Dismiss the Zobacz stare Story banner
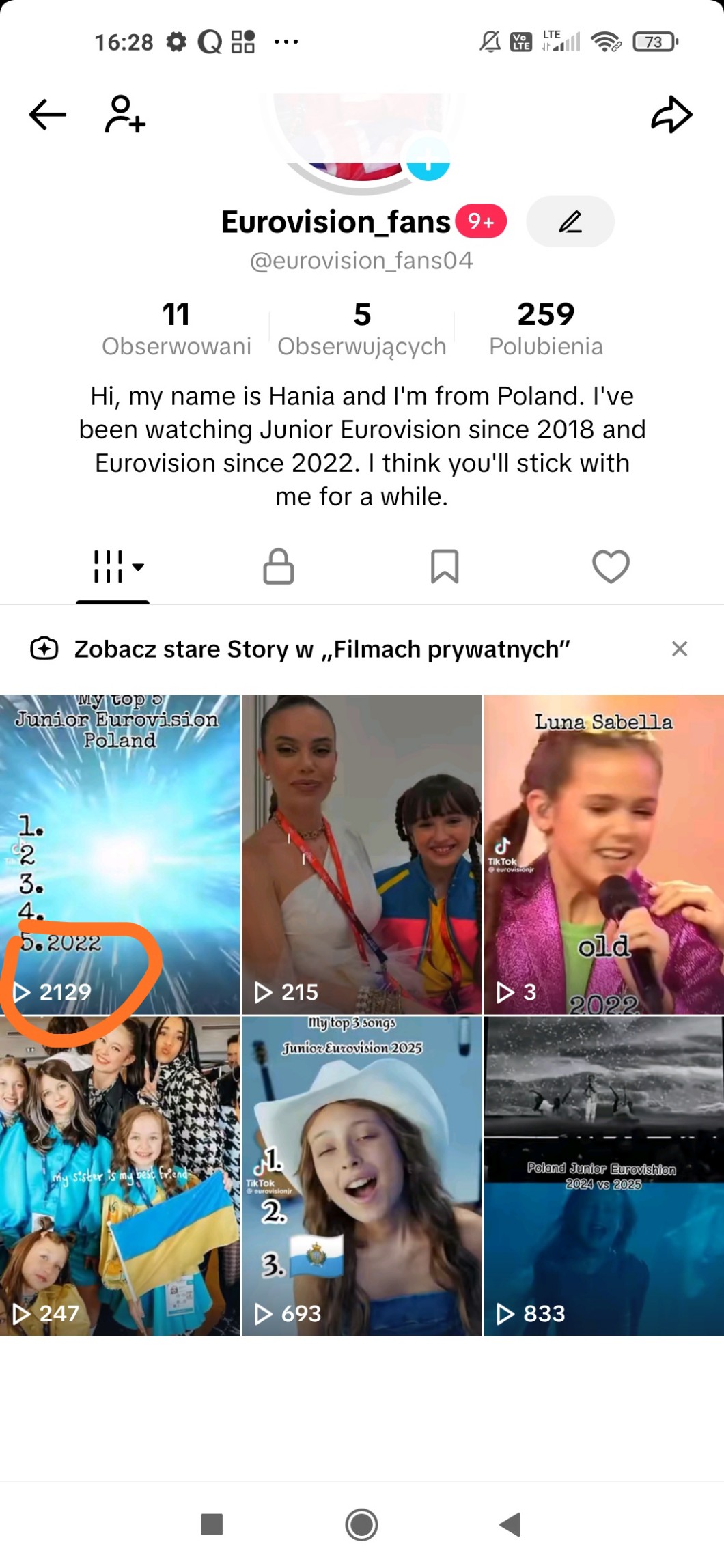The image size is (724, 1568). [x=679, y=649]
